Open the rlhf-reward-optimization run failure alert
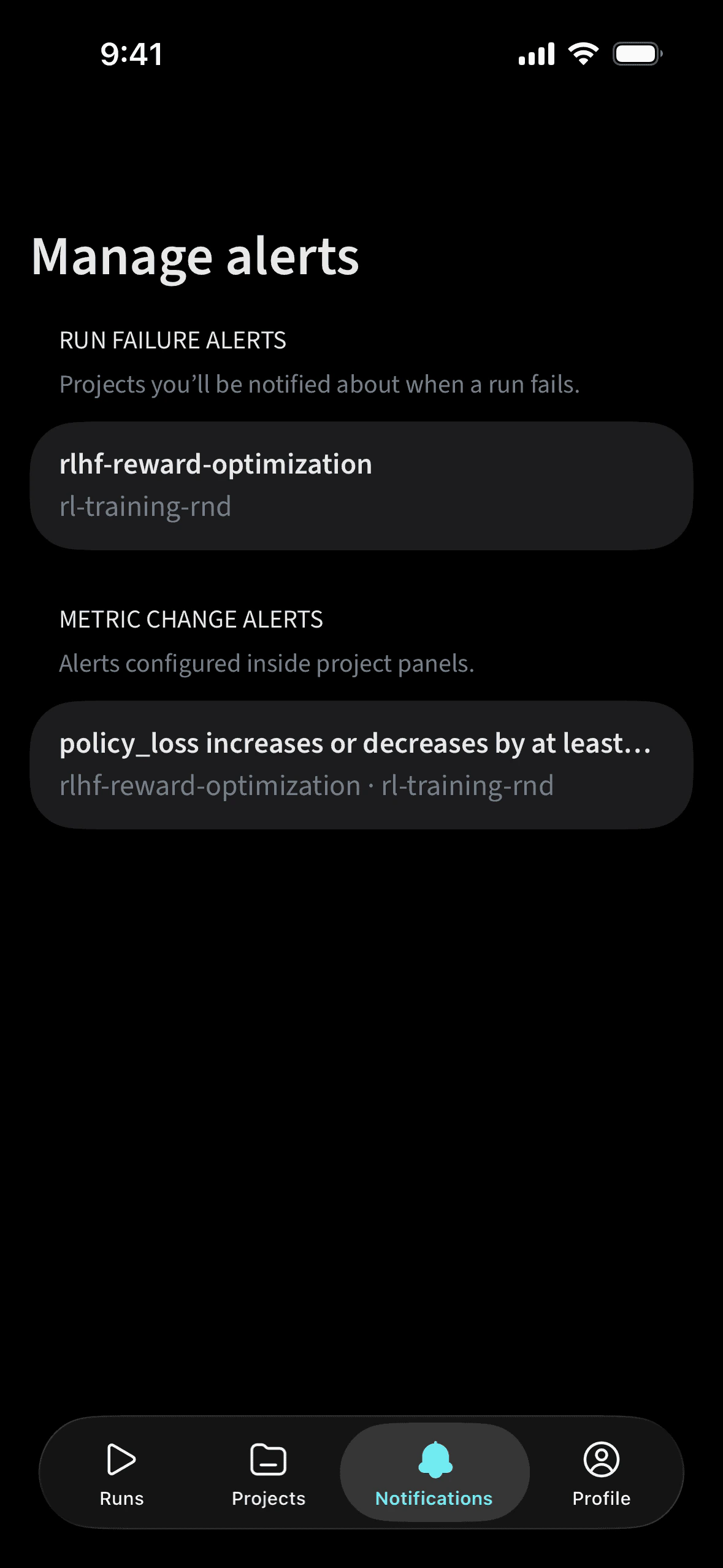 361,484
